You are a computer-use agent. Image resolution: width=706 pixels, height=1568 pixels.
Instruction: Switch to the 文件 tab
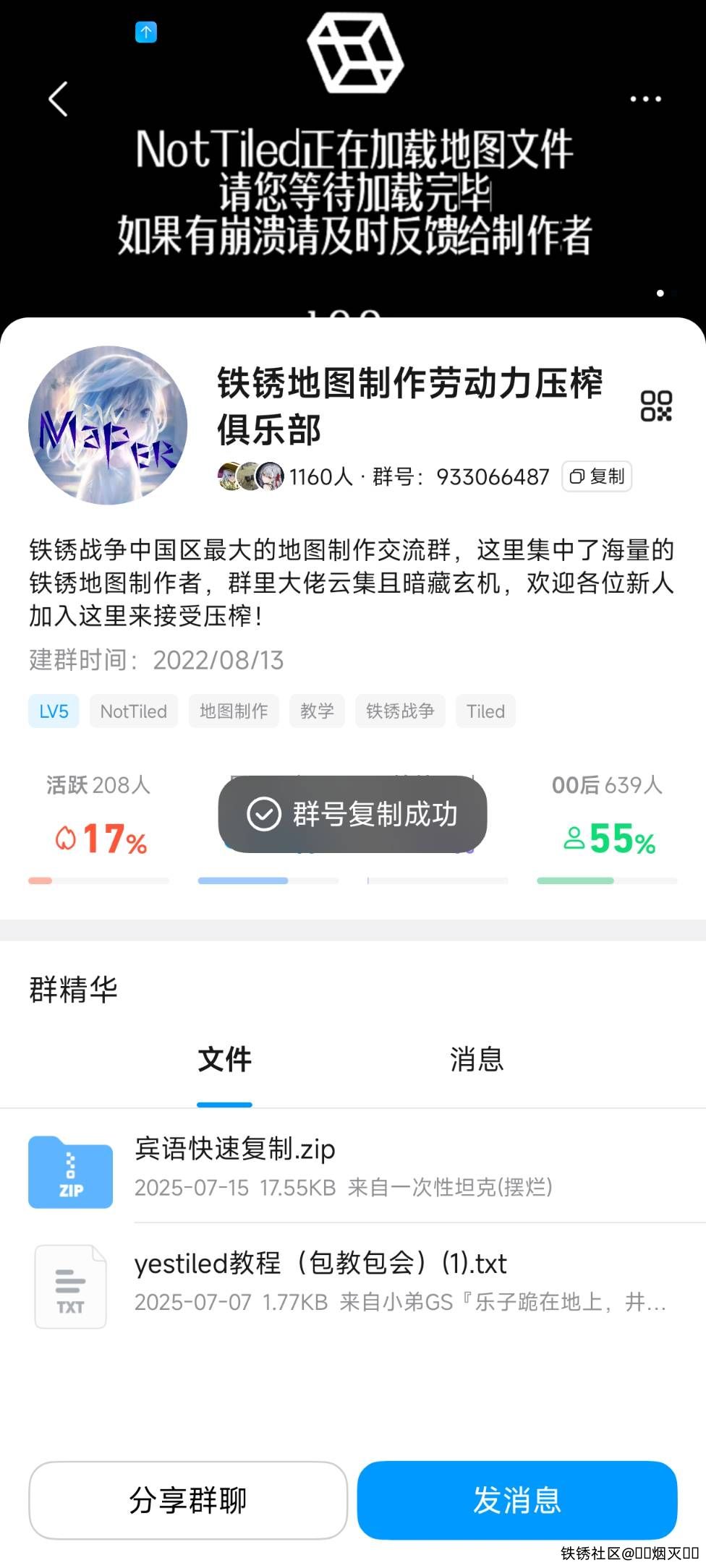[x=224, y=1060]
